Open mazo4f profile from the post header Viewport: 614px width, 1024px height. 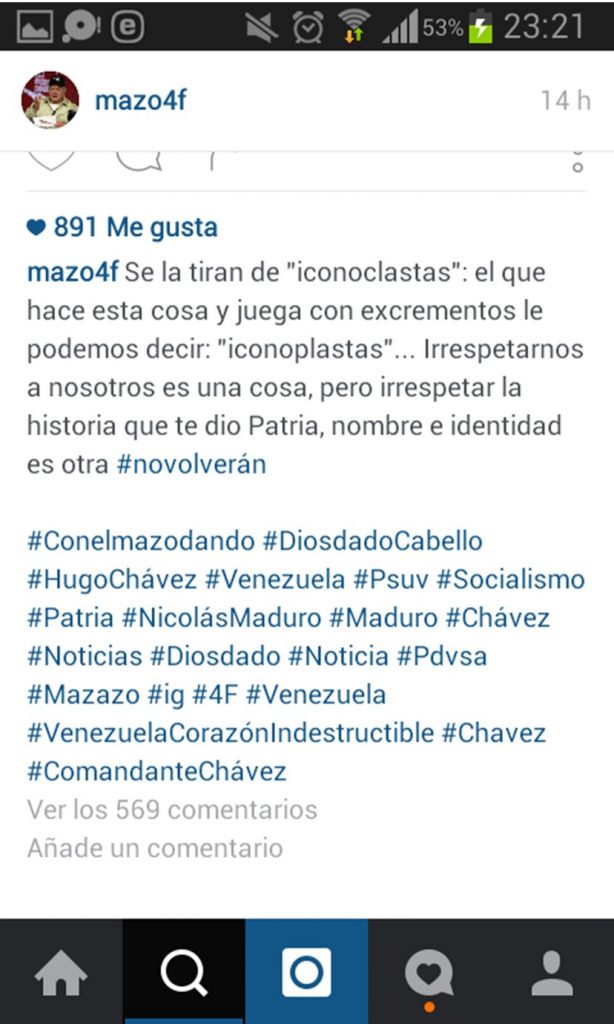(140, 100)
